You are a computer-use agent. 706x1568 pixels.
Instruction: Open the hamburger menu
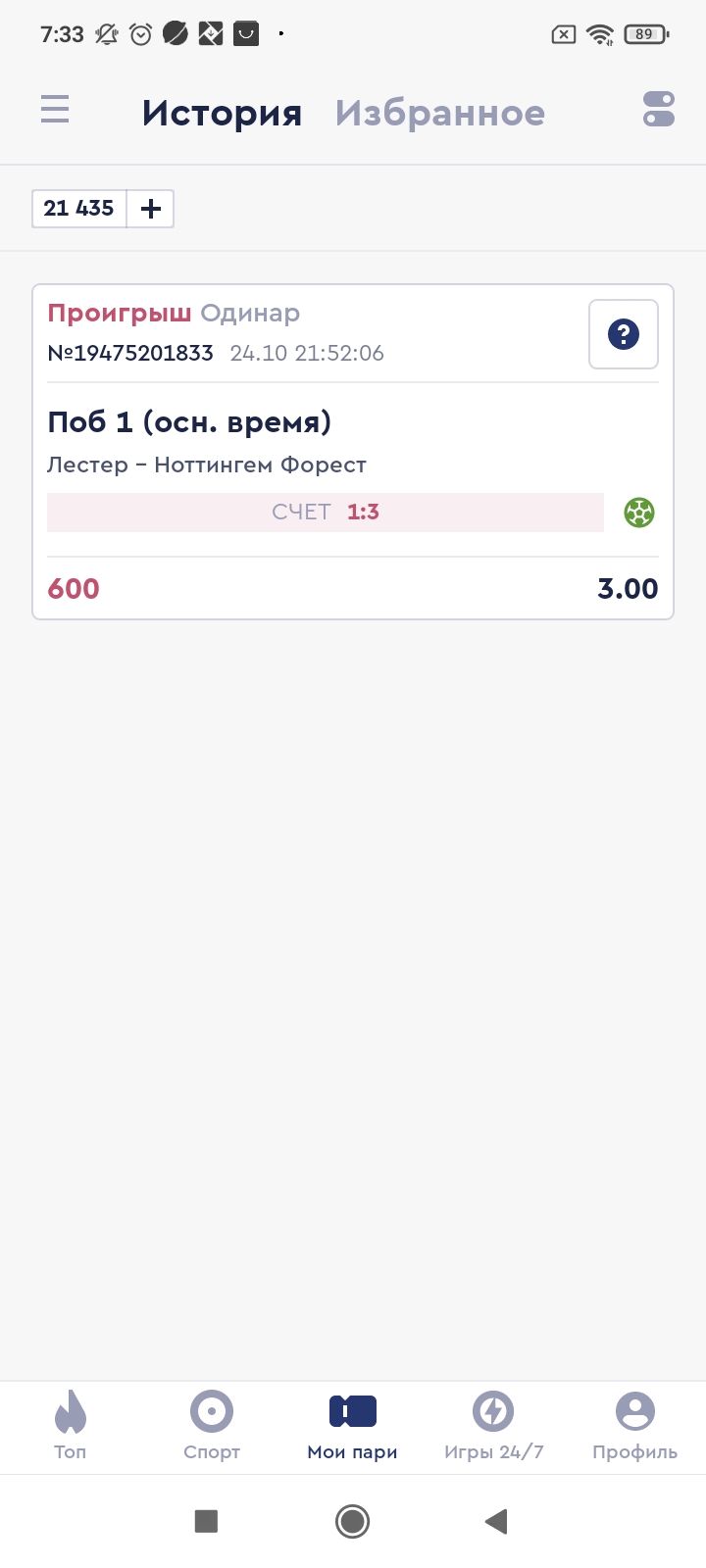coord(55,109)
